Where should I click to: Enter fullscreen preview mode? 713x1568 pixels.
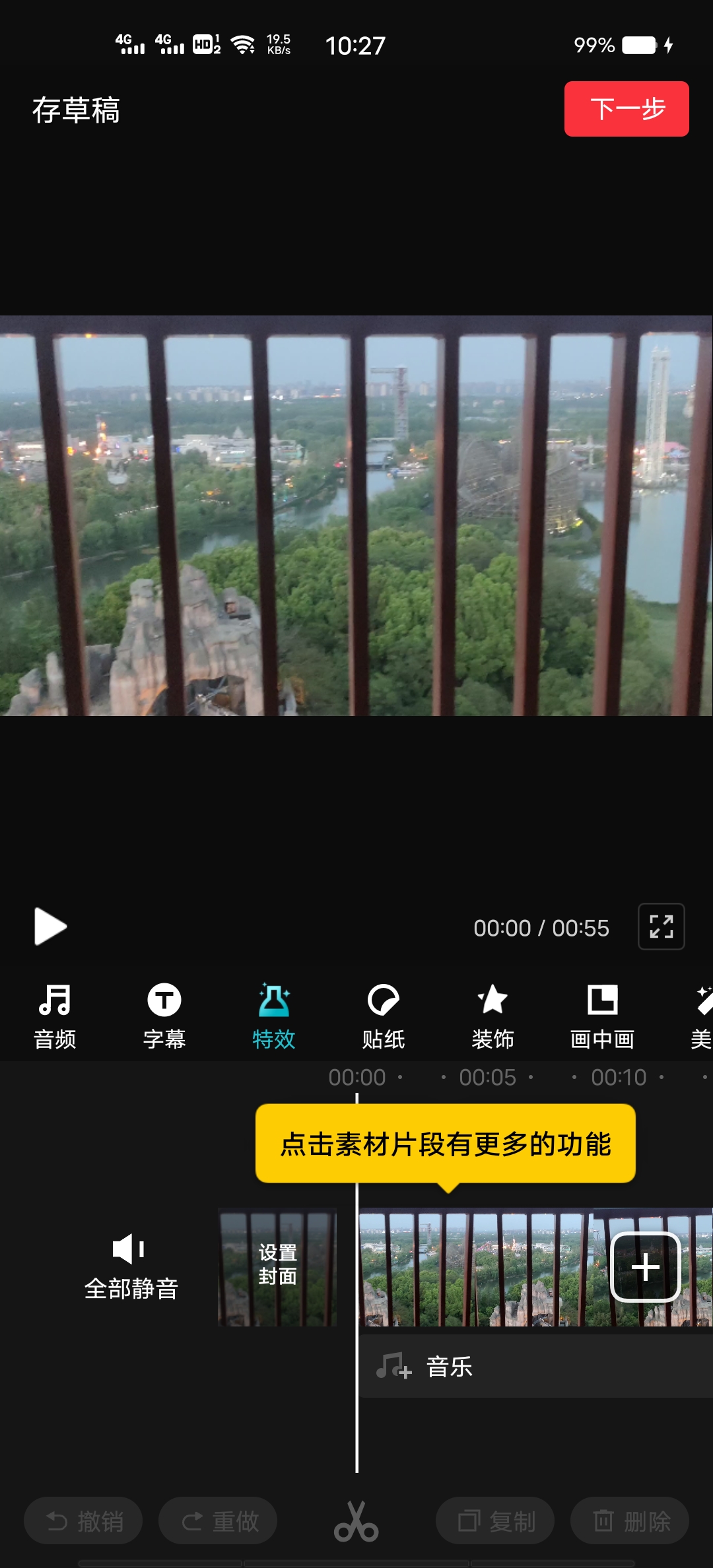point(661,927)
